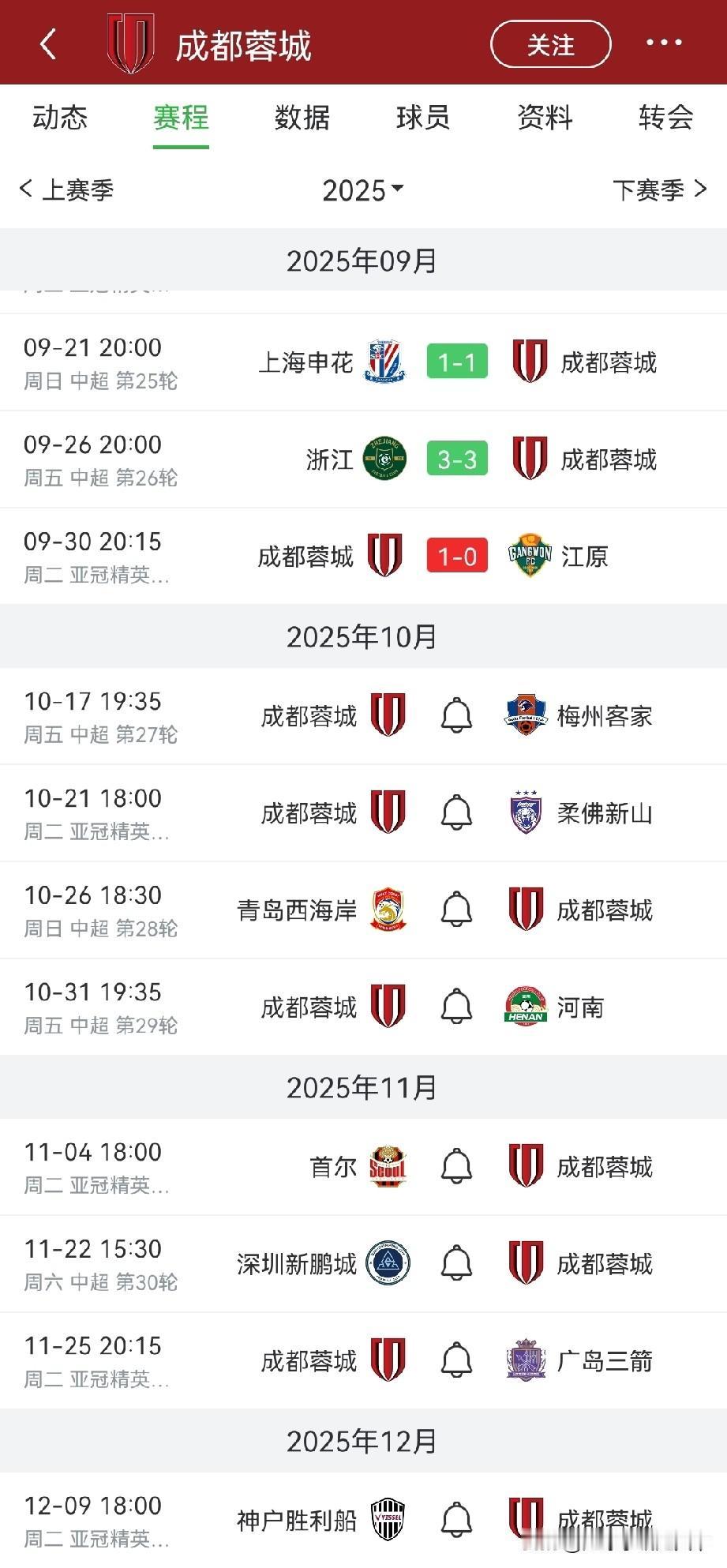Enable the reminder bell for 青岛西海岸 match

(x=456, y=910)
